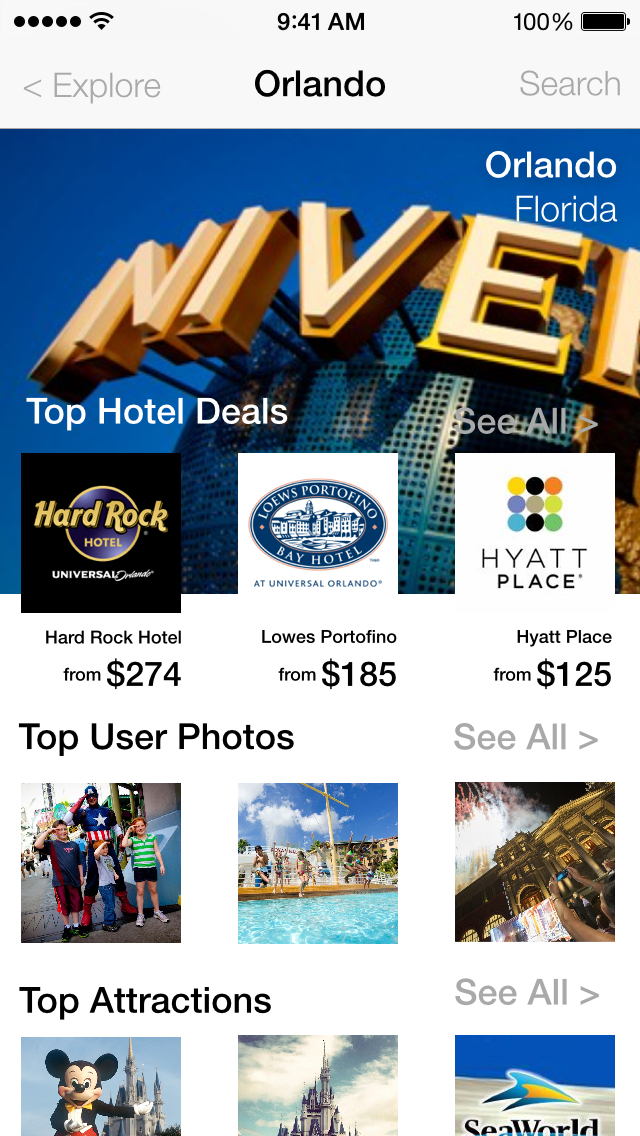This screenshot has width=640, height=1136.
Task: Tap Search in the top bar
Action: 569,84
